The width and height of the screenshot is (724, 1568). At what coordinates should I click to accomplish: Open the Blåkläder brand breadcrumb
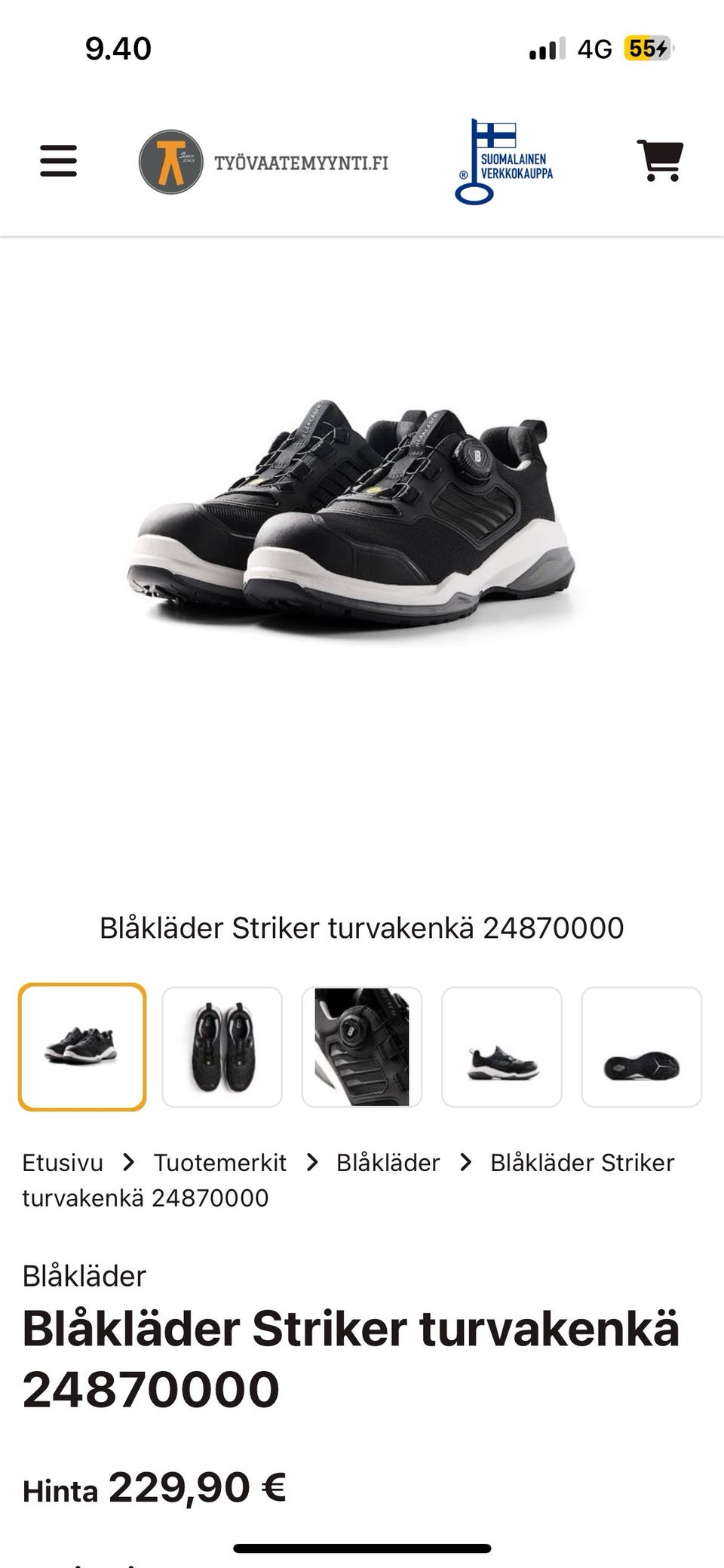click(388, 1163)
